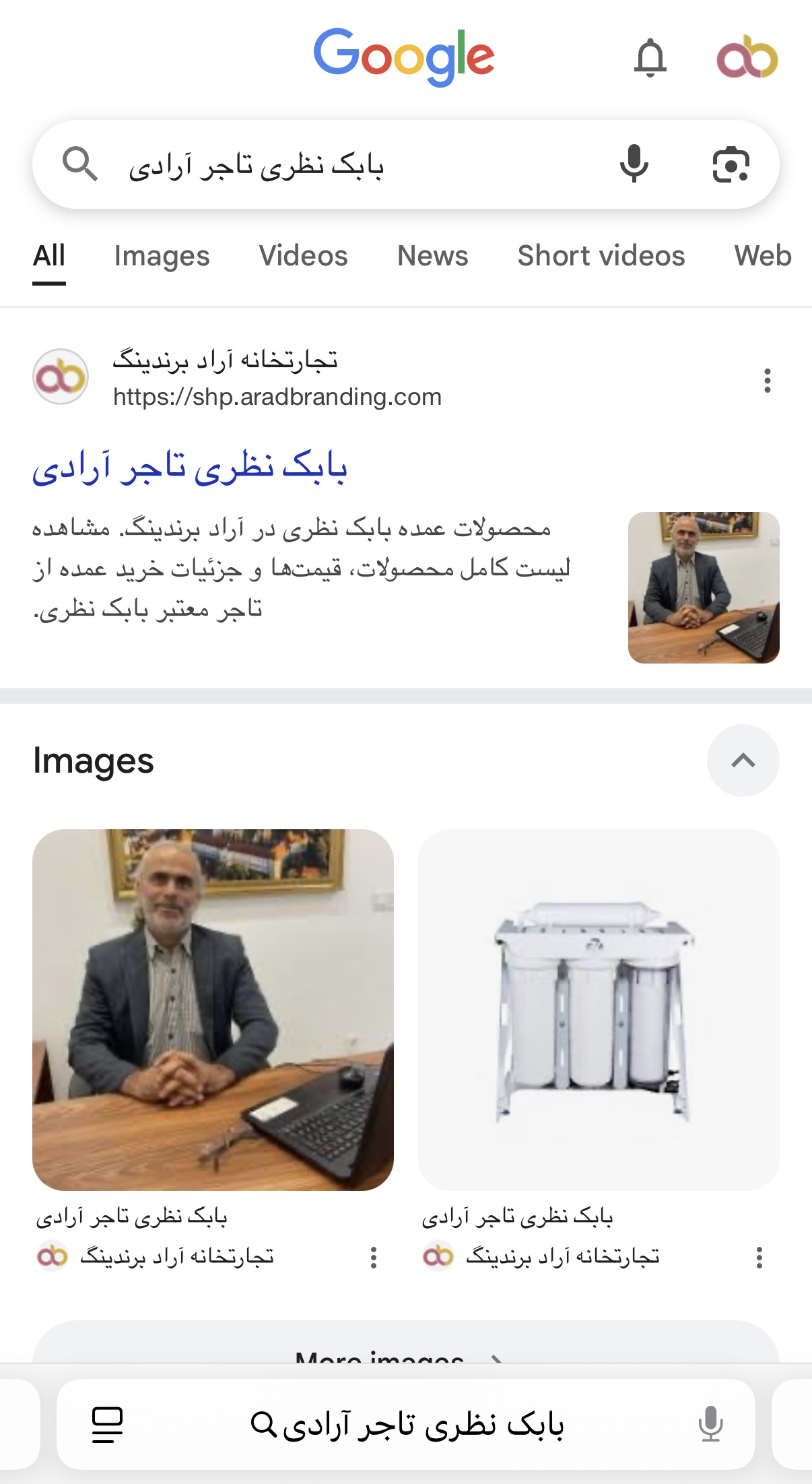
Task: Start voice search with the top microphone
Action: pos(634,164)
